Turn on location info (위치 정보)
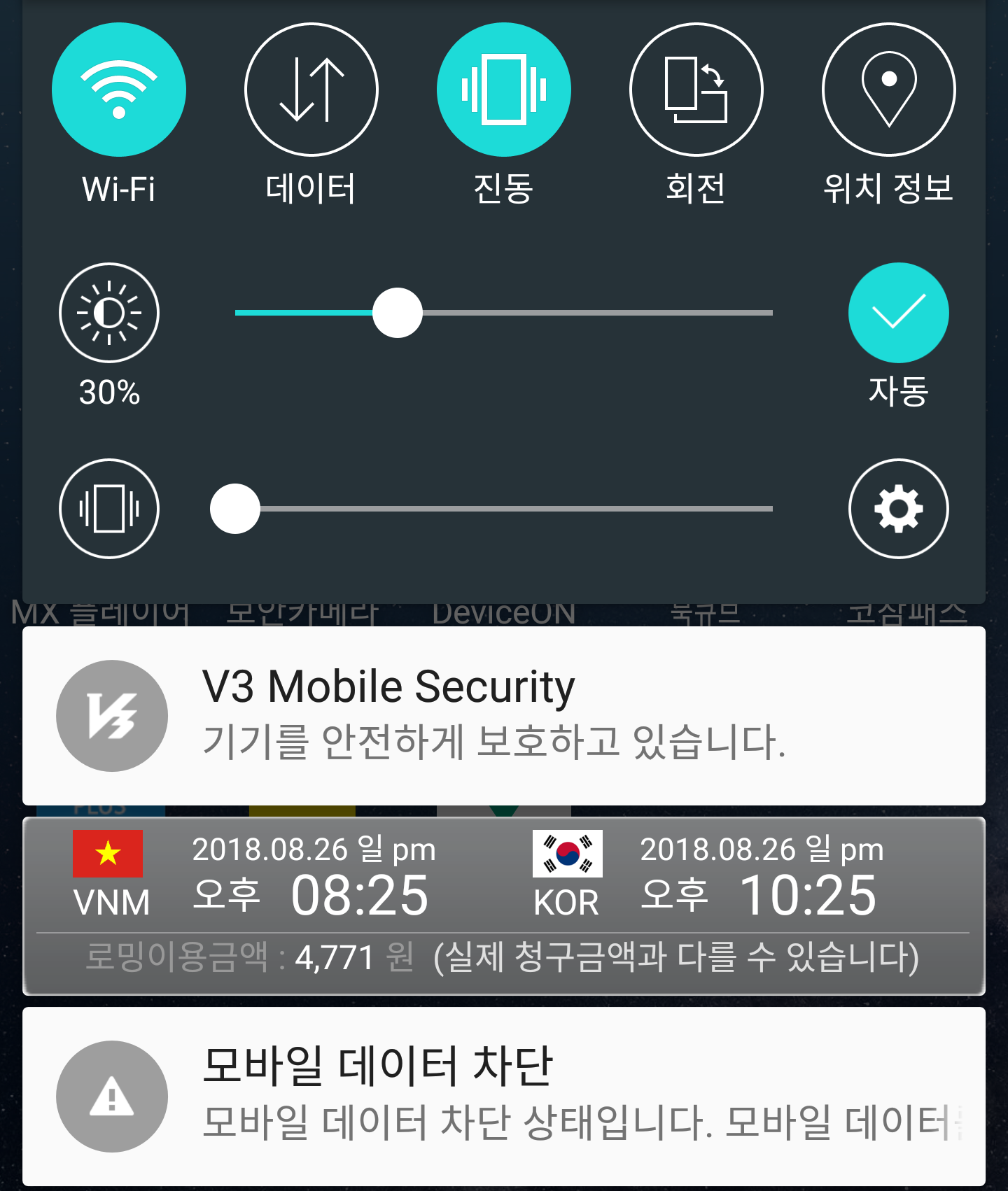The image size is (1008, 1191). point(888,90)
